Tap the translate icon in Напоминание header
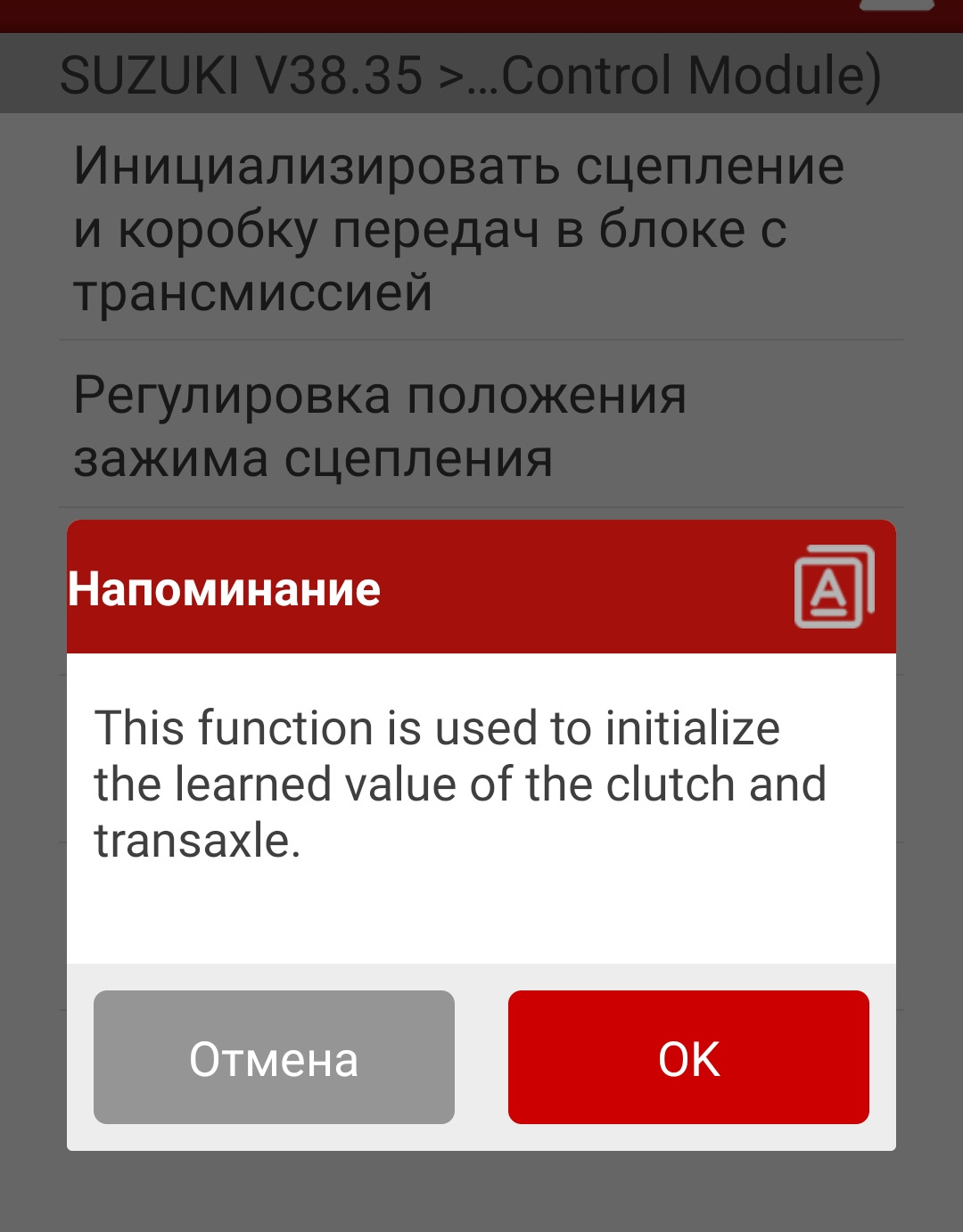This screenshot has height=1232, width=963. click(834, 587)
